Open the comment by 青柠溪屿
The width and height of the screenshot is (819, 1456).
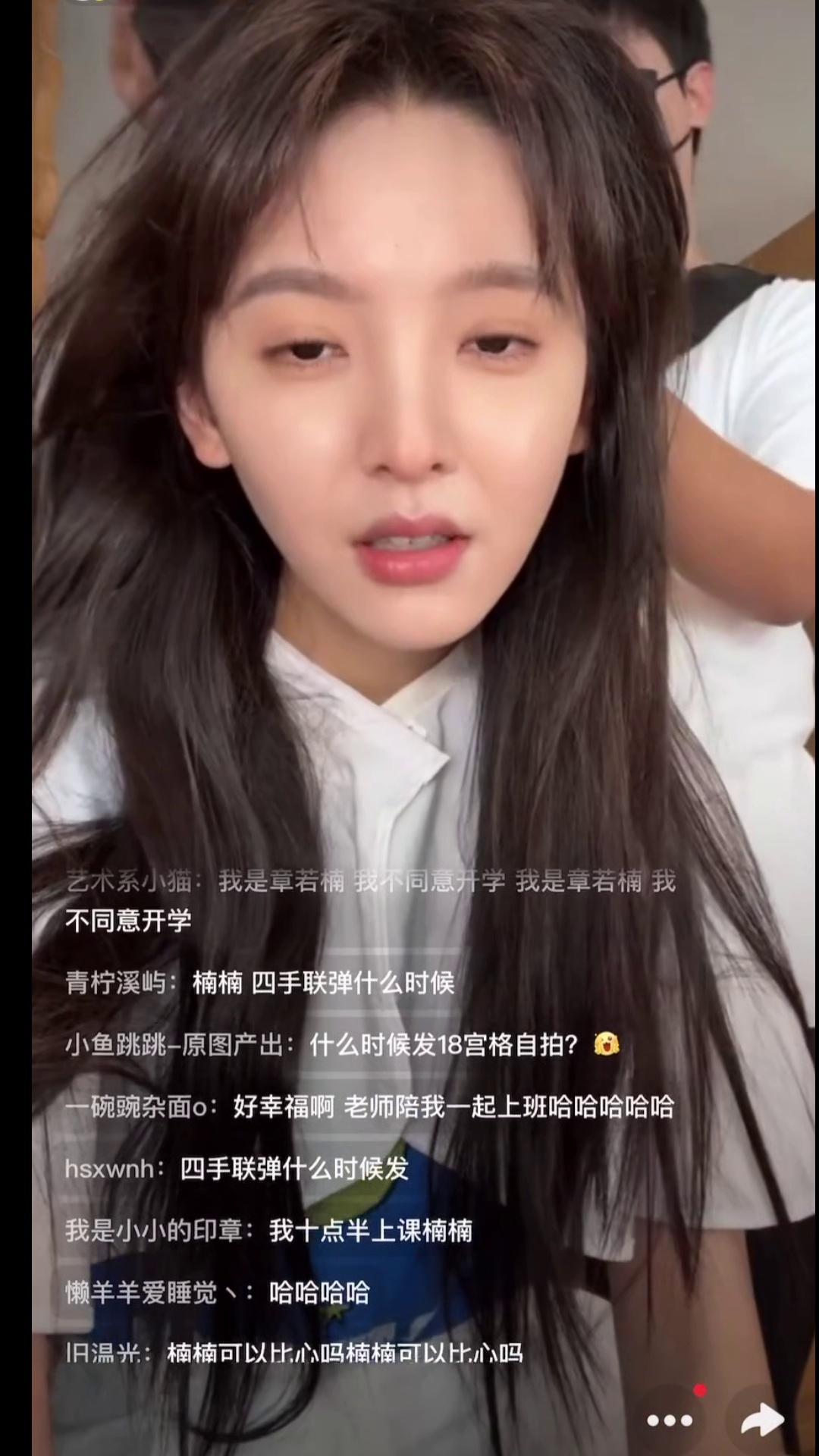(259, 983)
